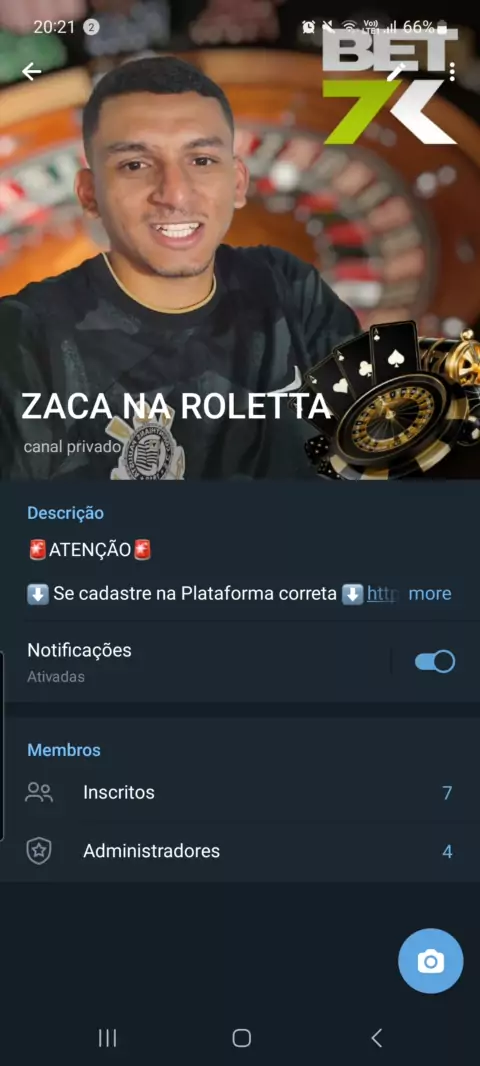Image resolution: width=480 pixels, height=1066 pixels.
Task: Edit channel with the pencil icon
Action: pyautogui.click(x=396, y=71)
